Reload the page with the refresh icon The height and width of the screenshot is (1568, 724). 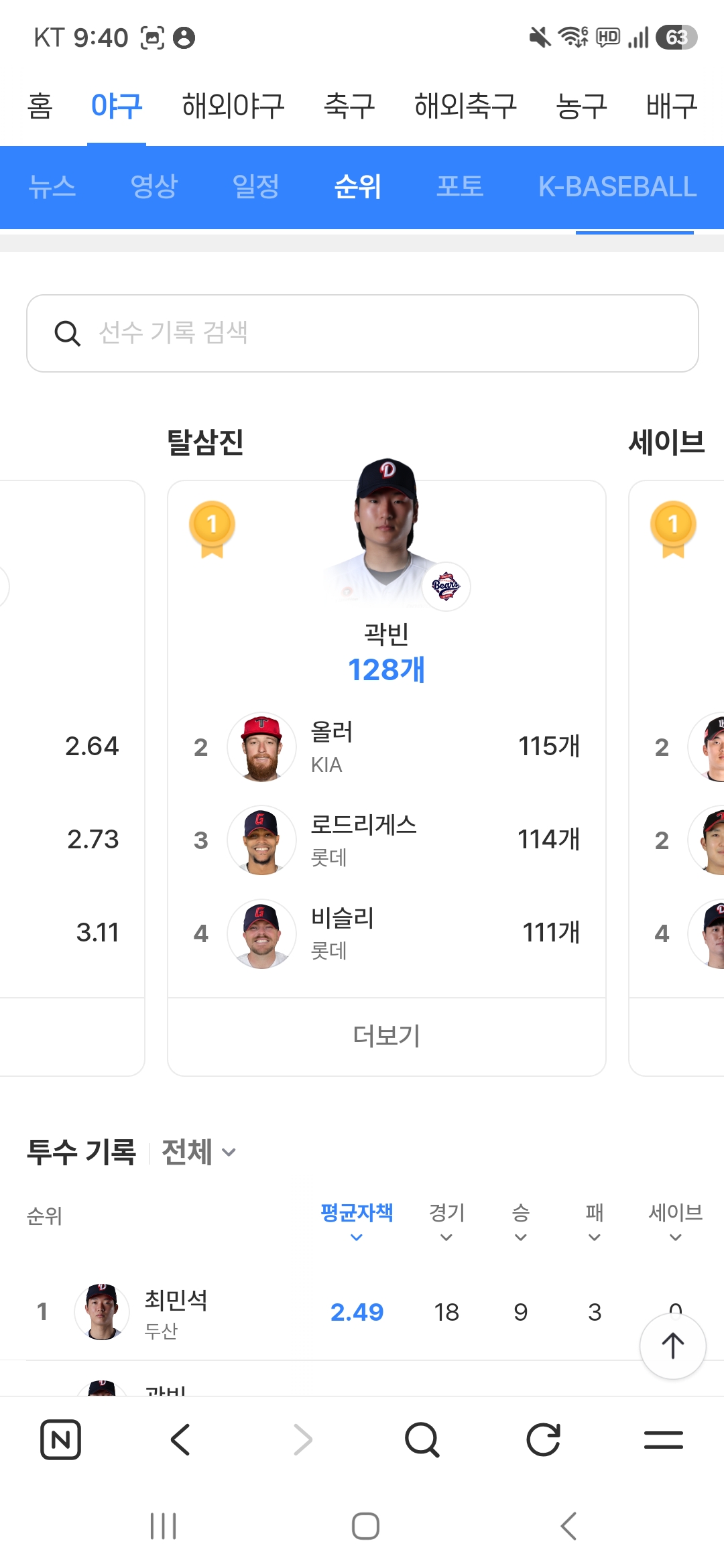tap(543, 1439)
